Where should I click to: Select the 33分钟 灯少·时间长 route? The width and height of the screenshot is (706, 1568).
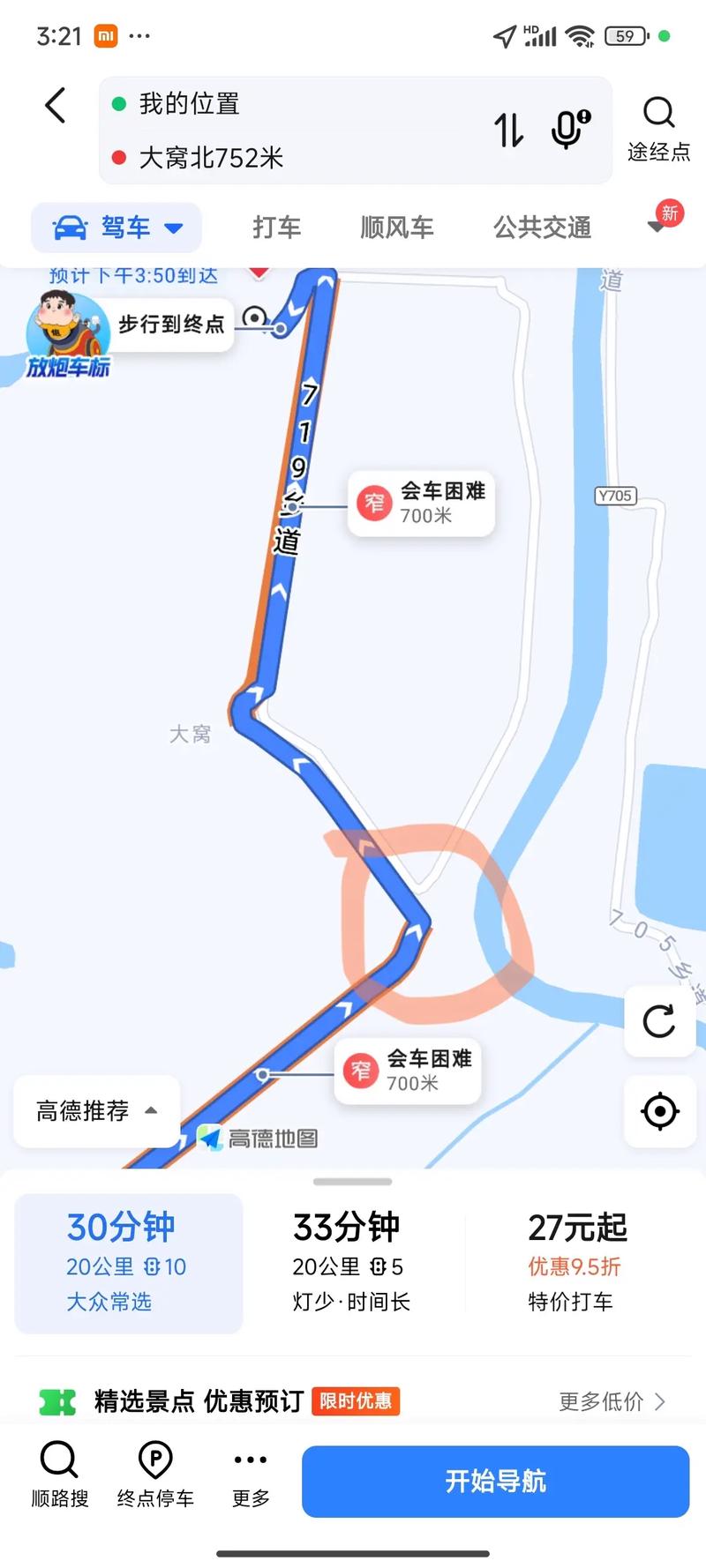pos(351,1263)
